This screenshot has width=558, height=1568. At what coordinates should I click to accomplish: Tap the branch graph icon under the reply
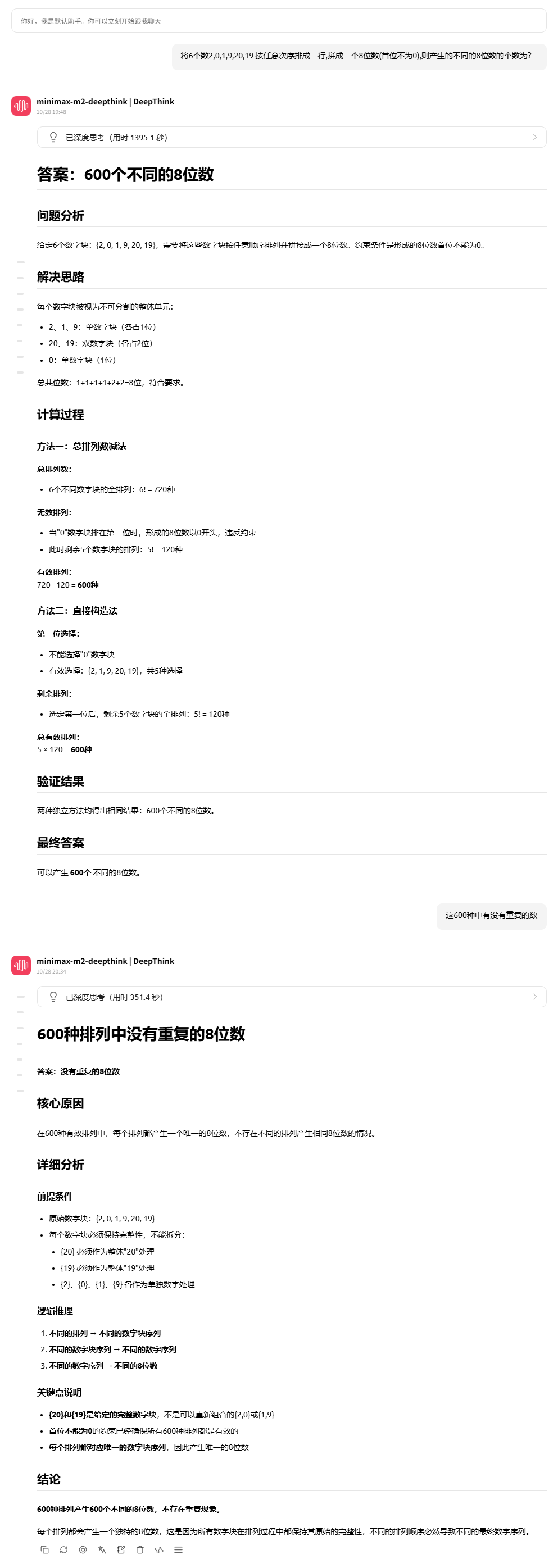[160, 1549]
